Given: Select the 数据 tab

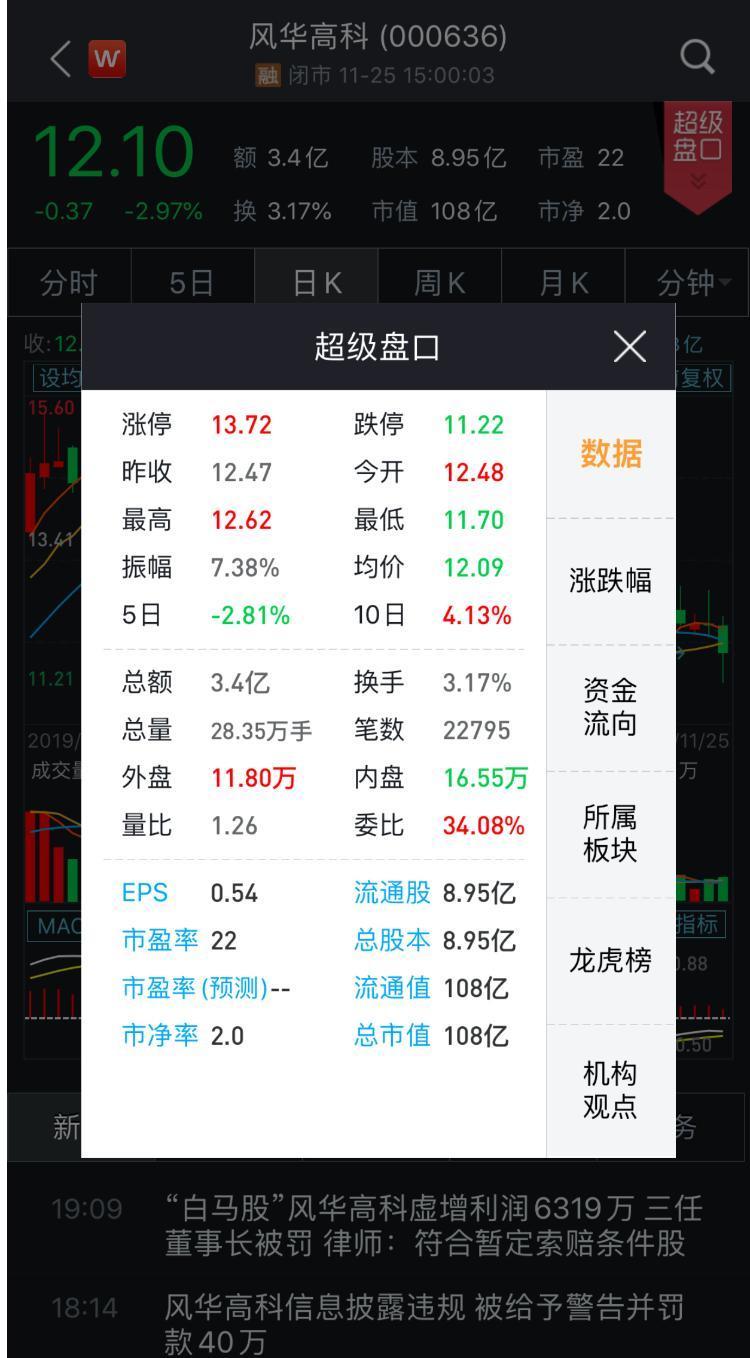Looking at the screenshot, I should tap(611, 454).
